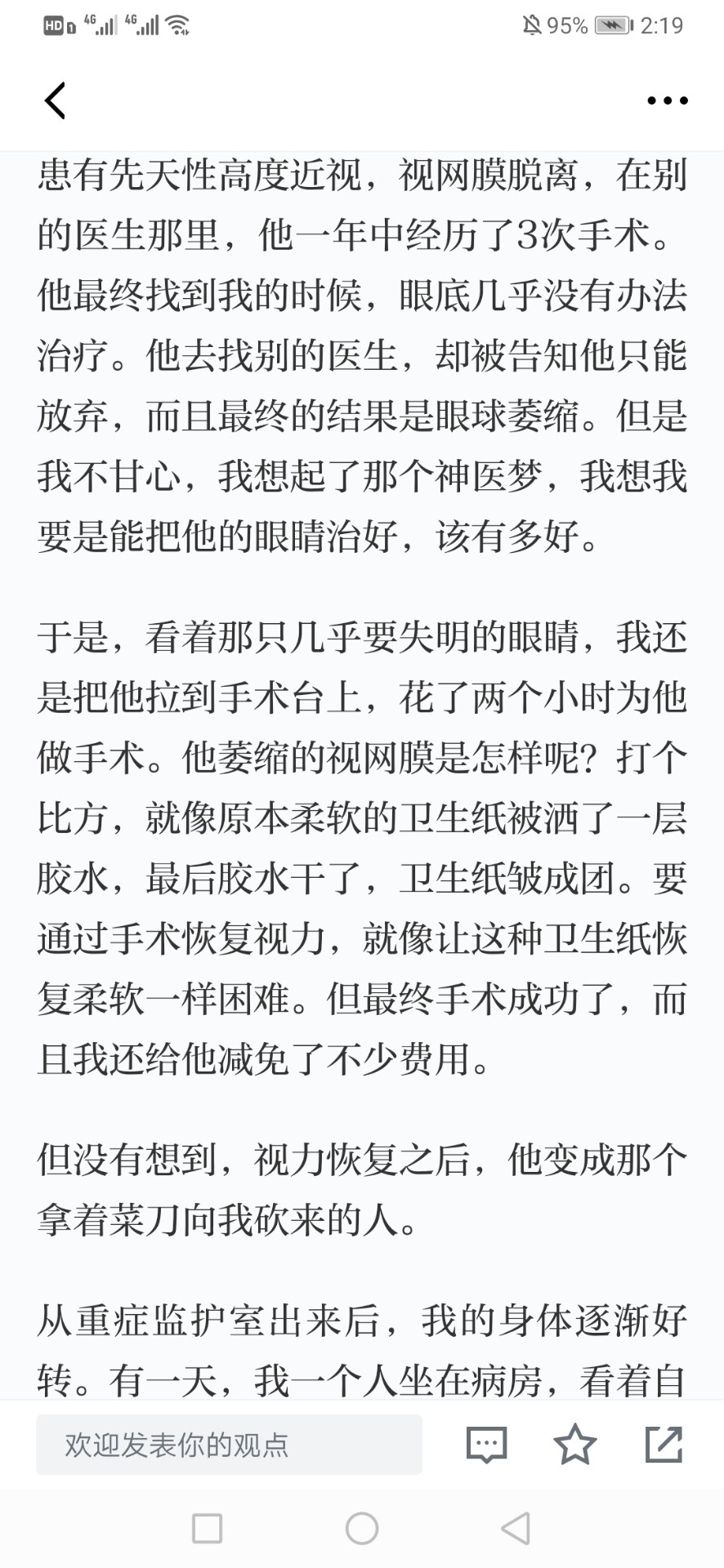The width and height of the screenshot is (724, 1568).
Task: Open recent apps with the square button
Action: (x=207, y=1528)
